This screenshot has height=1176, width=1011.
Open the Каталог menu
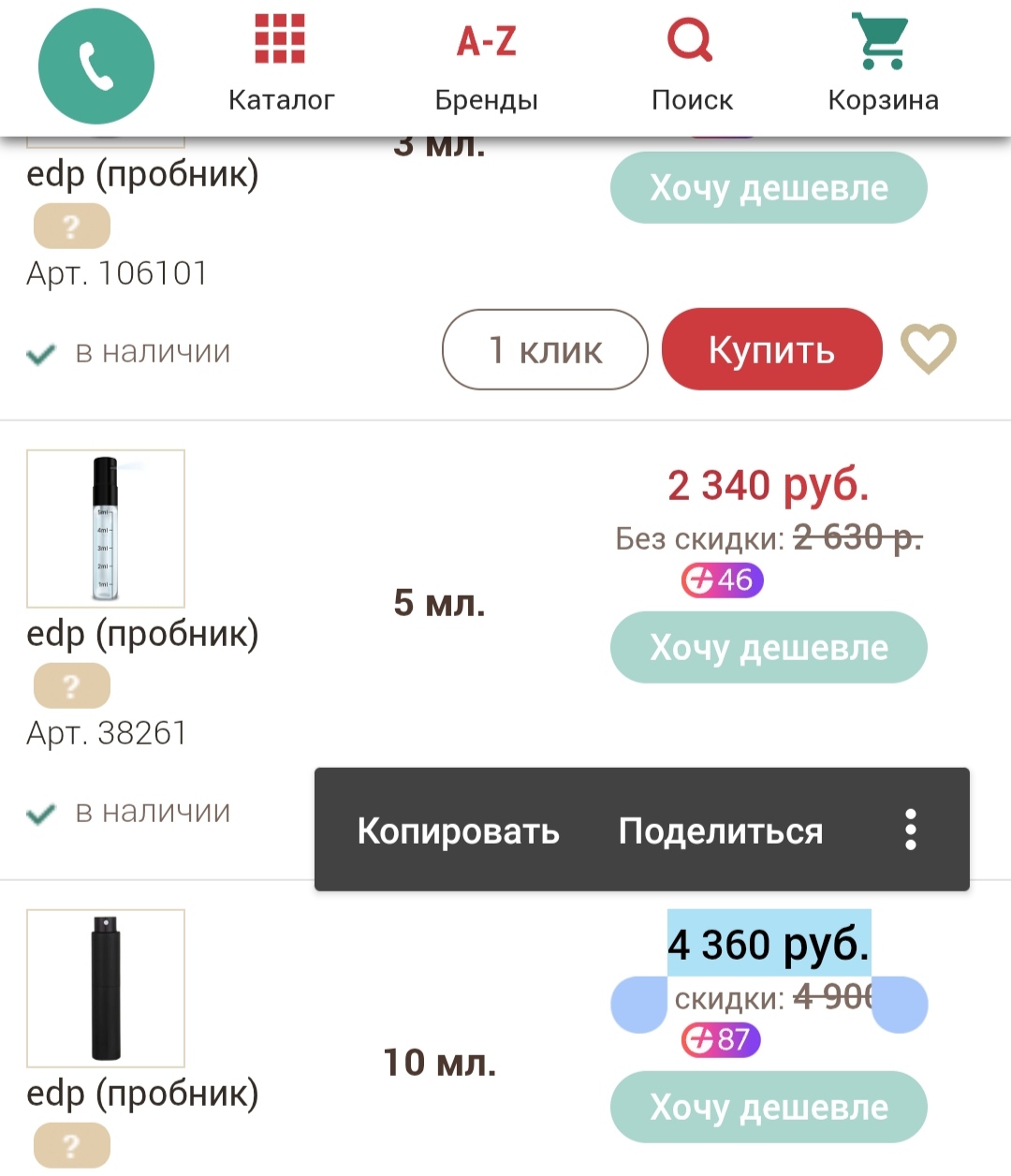pyautogui.click(x=281, y=62)
